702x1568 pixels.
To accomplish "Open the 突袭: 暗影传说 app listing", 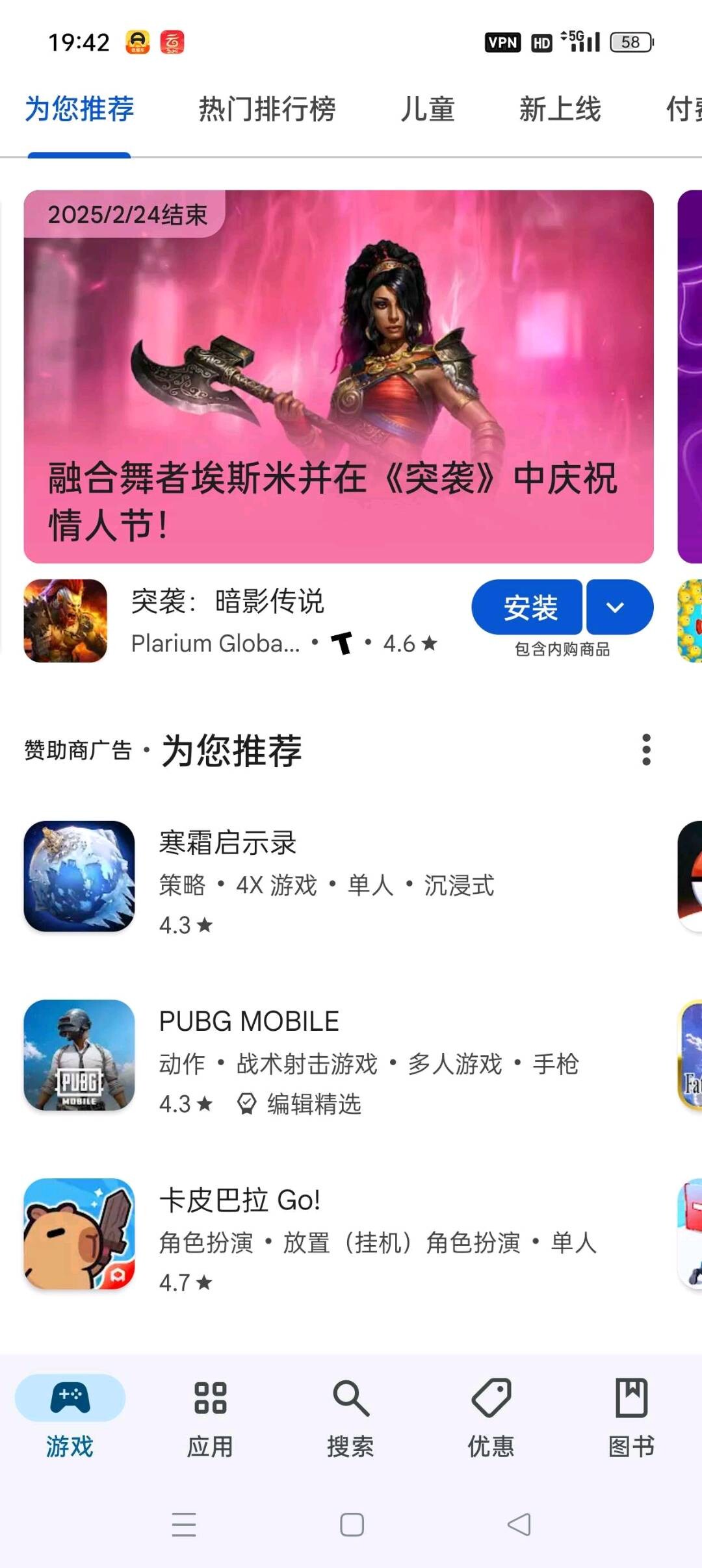I will pos(227,620).
